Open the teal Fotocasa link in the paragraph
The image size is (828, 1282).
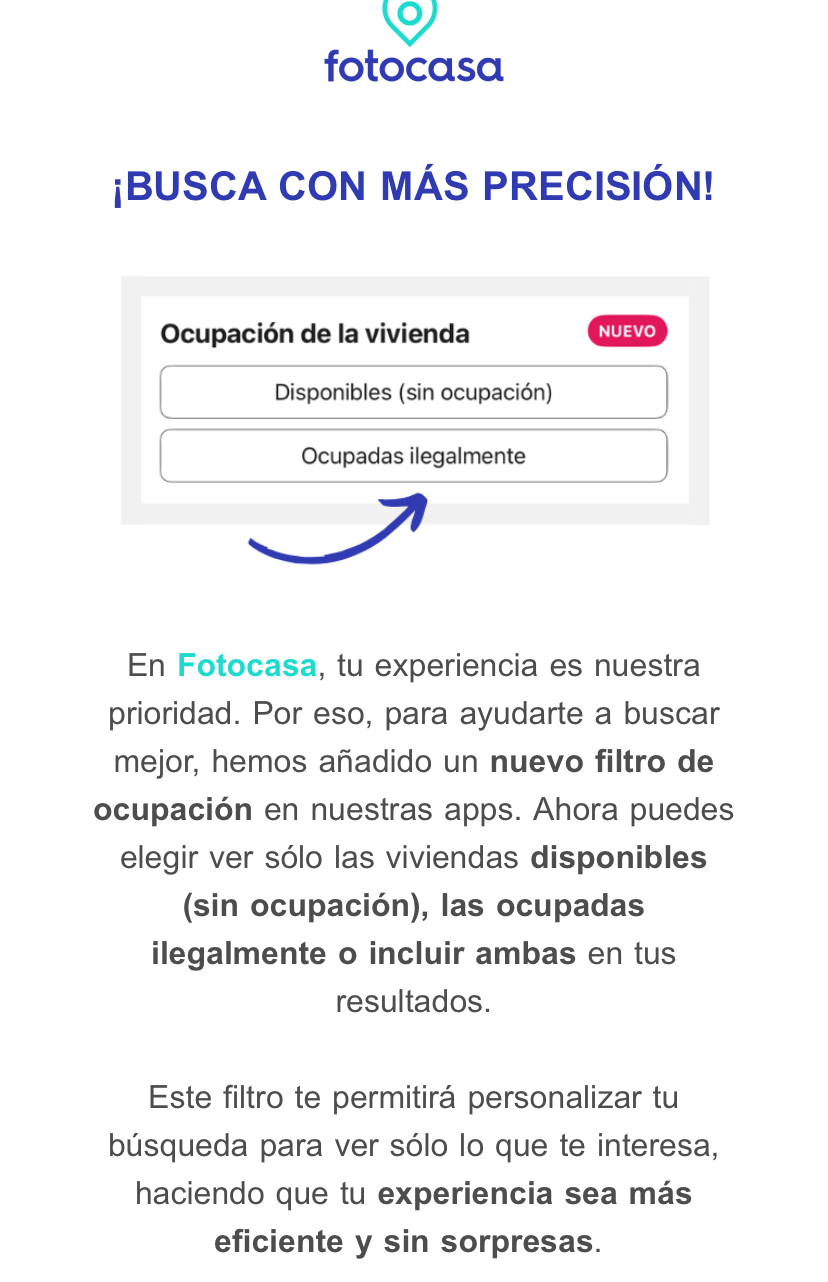click(247, 666)
